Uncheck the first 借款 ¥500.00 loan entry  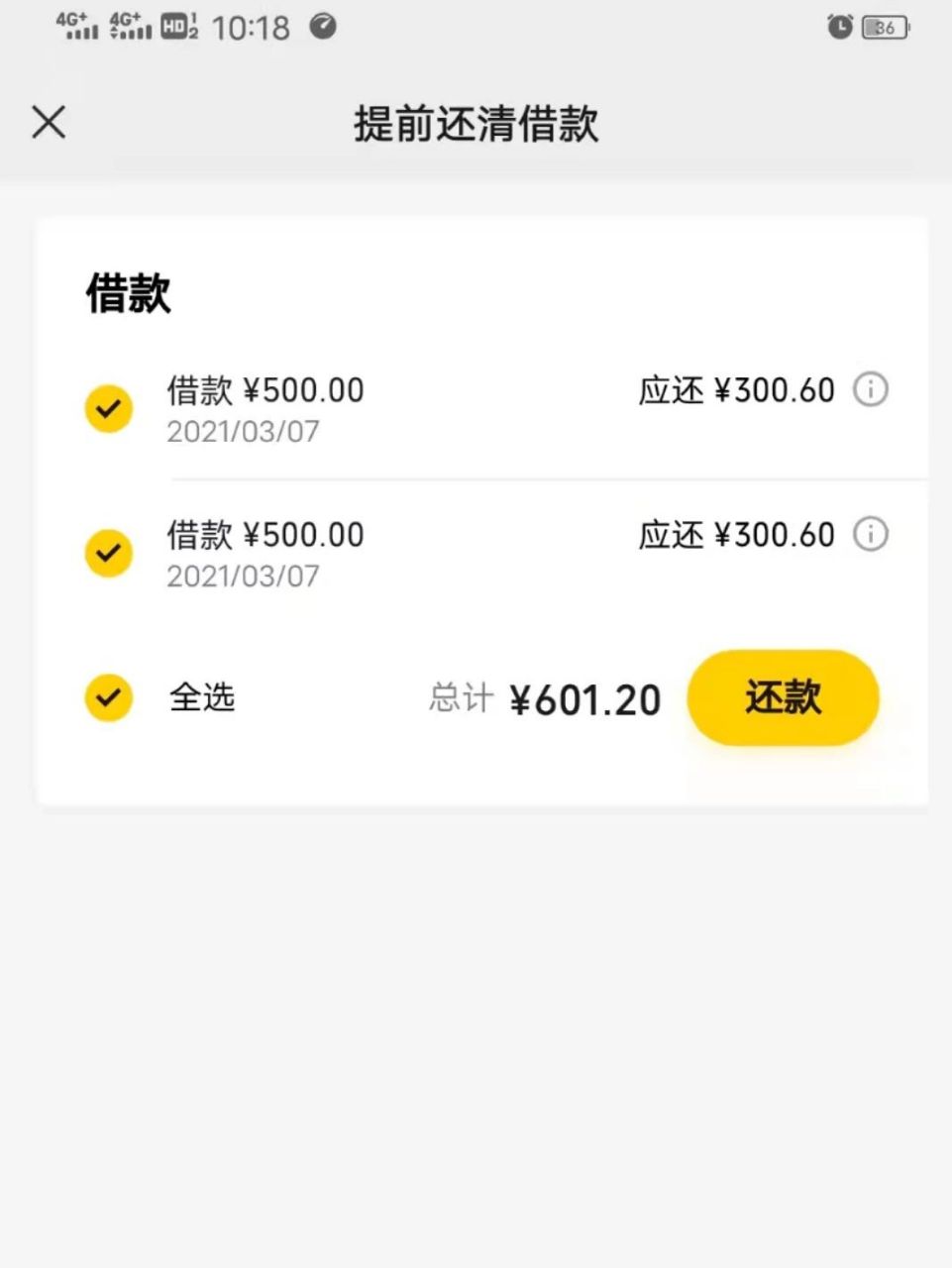109,409
